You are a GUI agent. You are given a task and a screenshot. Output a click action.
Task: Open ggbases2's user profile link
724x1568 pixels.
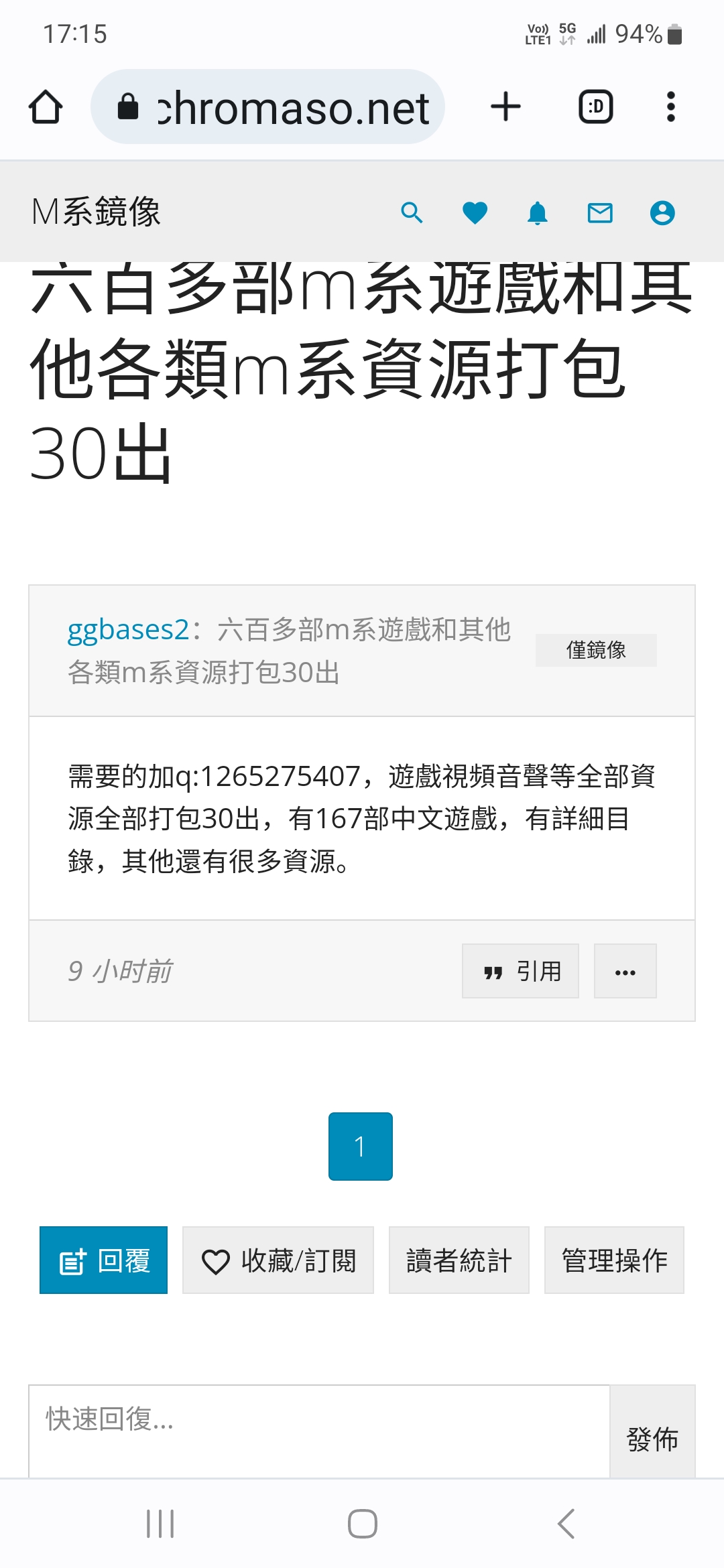coord(127,630)
